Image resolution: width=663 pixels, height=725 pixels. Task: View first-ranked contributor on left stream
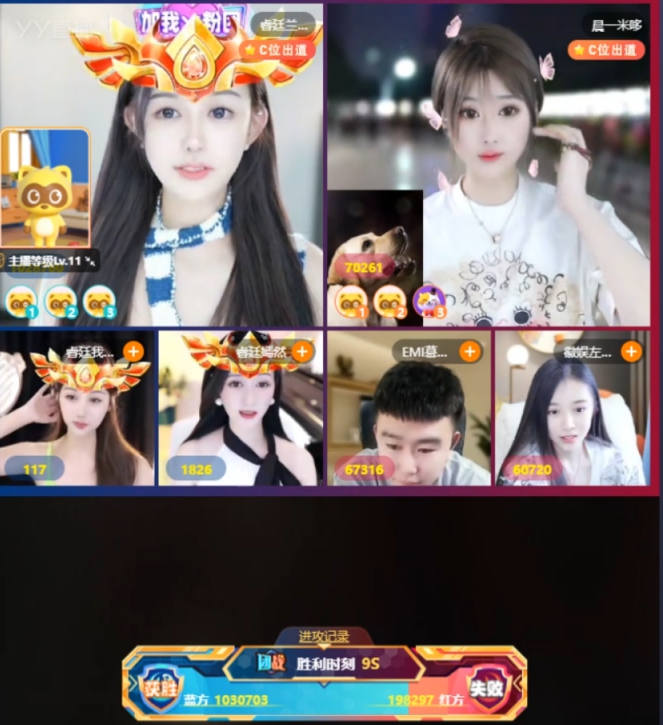pos(21,301)
